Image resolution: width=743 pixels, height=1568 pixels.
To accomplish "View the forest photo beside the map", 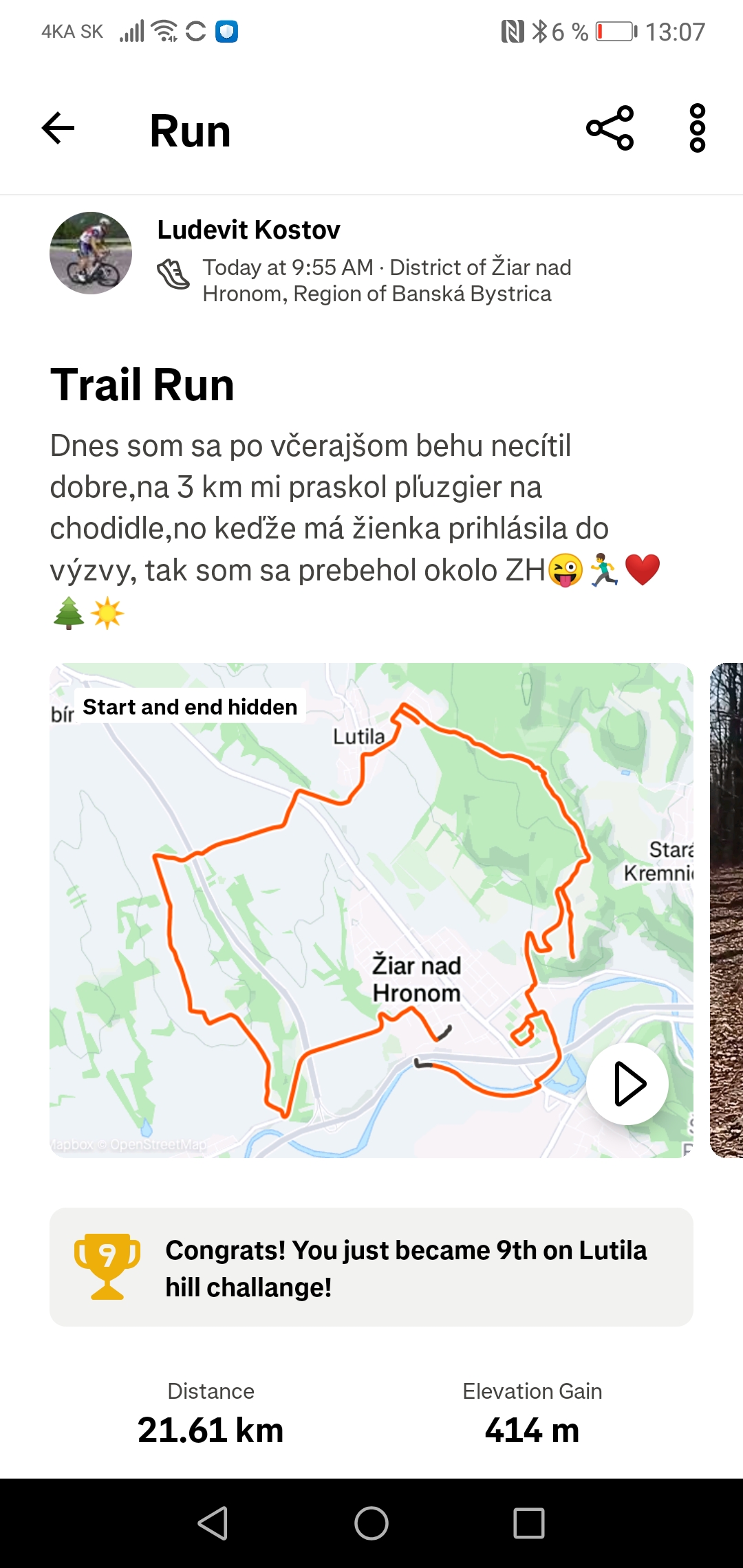I will (x=726, y=911).
